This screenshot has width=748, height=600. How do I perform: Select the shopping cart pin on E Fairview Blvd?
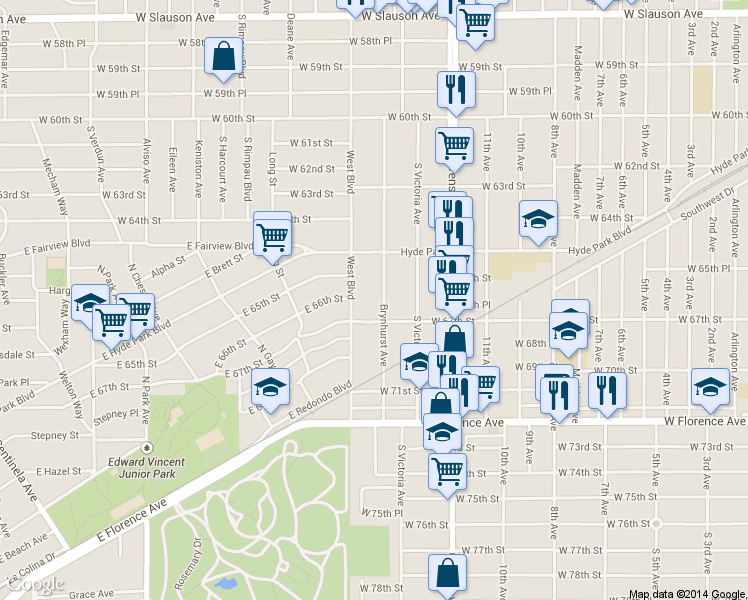click(272, 236)
